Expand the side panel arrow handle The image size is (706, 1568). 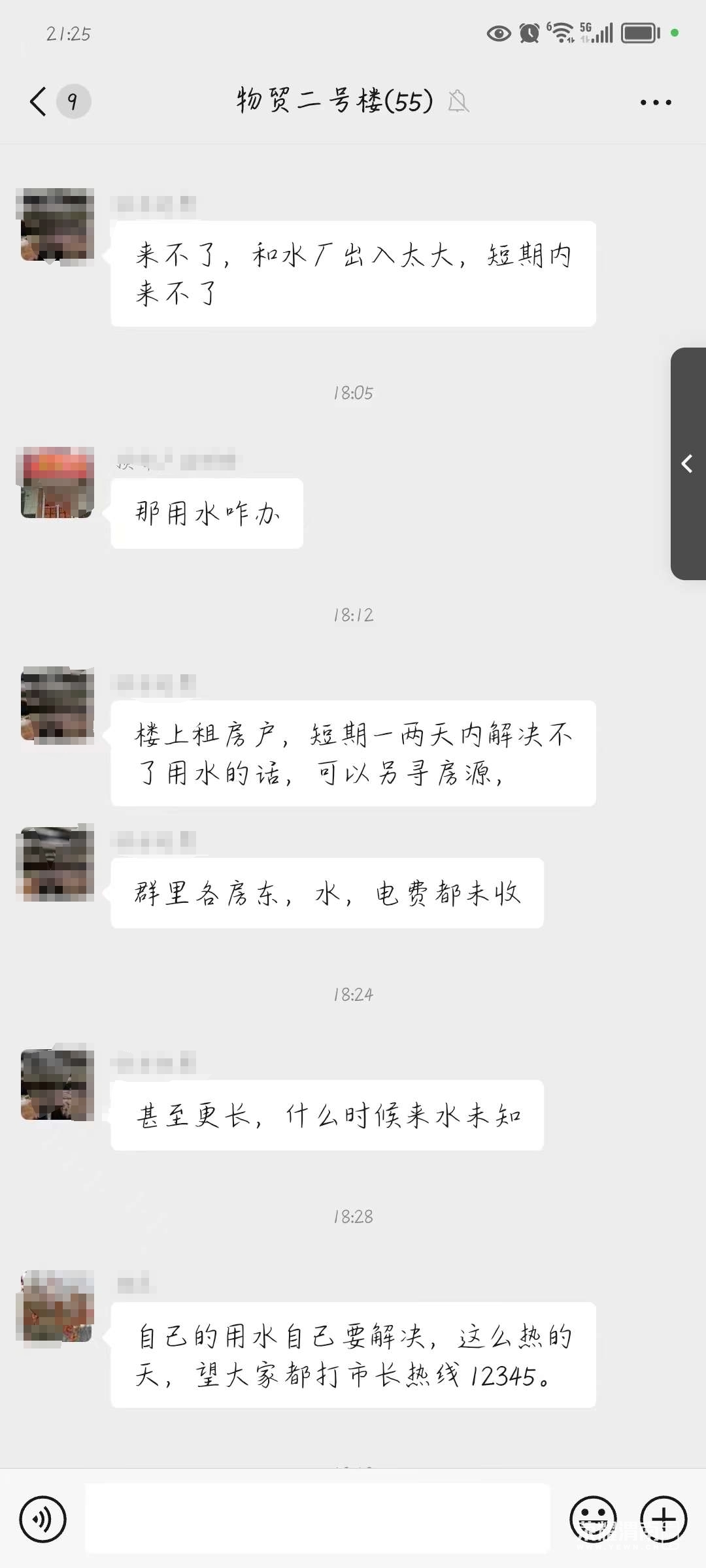(x=687, y=464)
